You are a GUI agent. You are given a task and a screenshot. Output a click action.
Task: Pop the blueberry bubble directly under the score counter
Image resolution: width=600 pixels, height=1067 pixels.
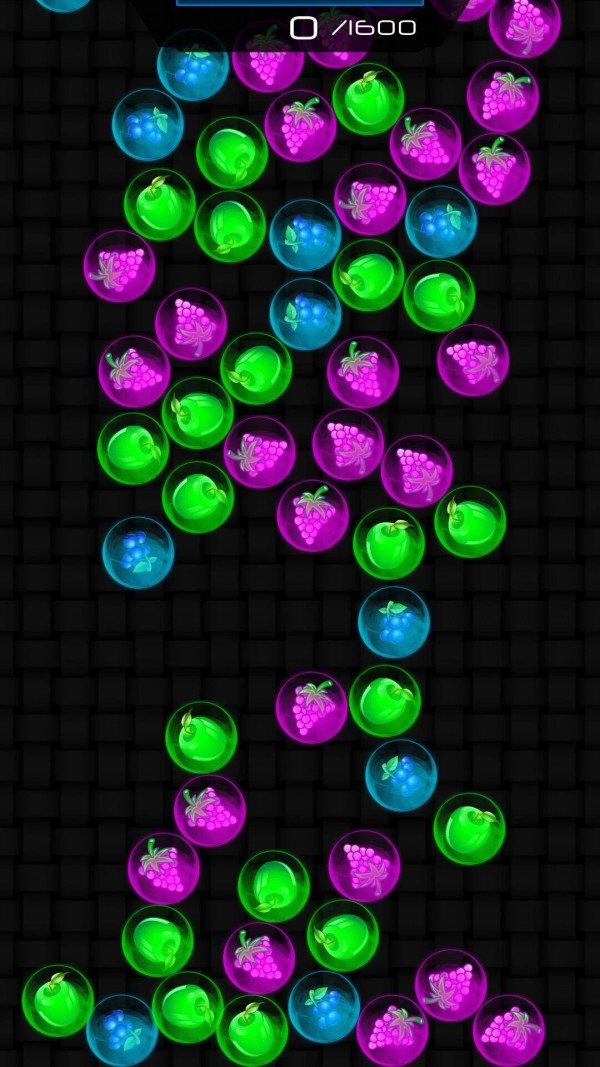click(193, 66)
